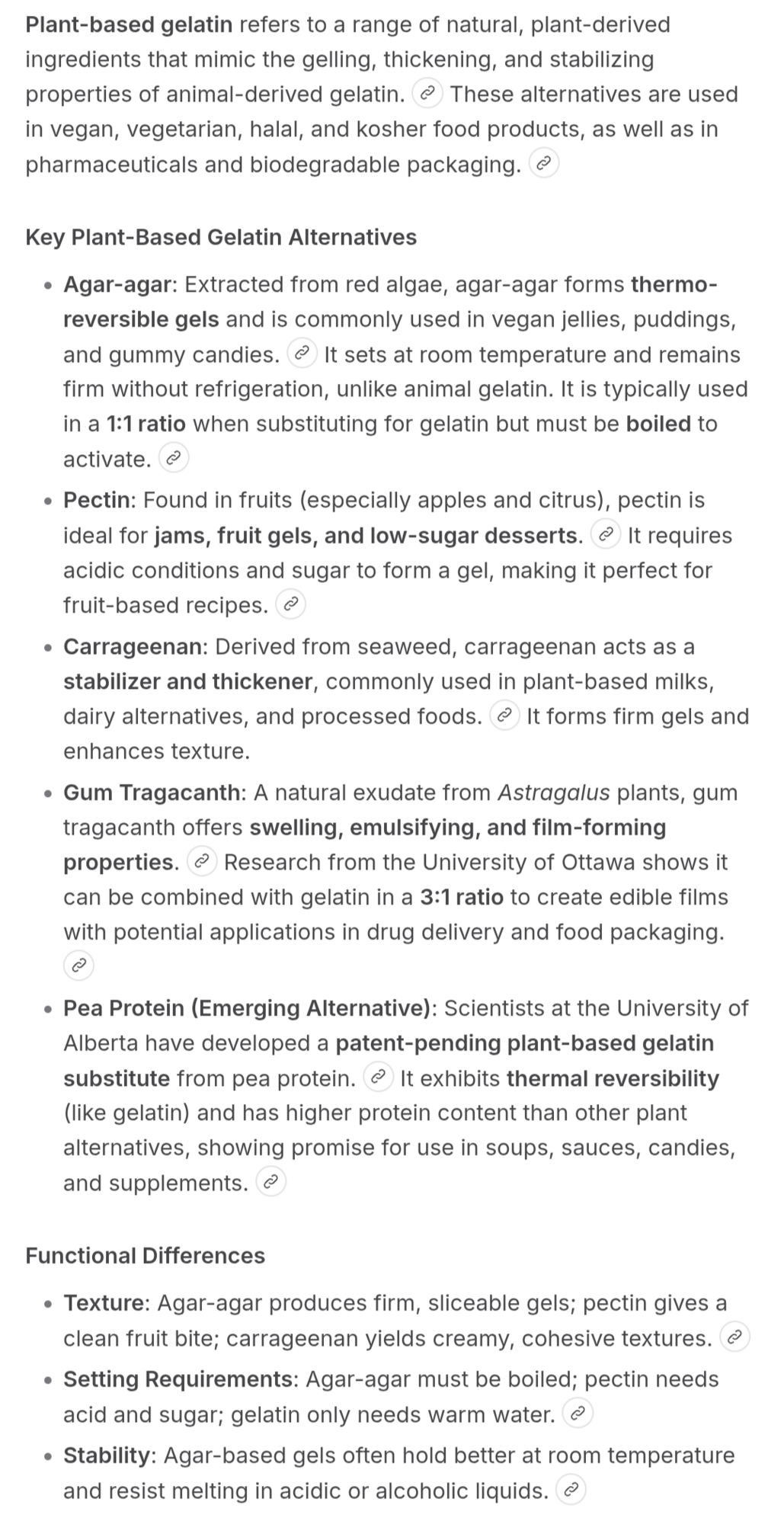
Task: Open the citation after "creamy, cohesive textures."
Action: [x=734, y=1338]
